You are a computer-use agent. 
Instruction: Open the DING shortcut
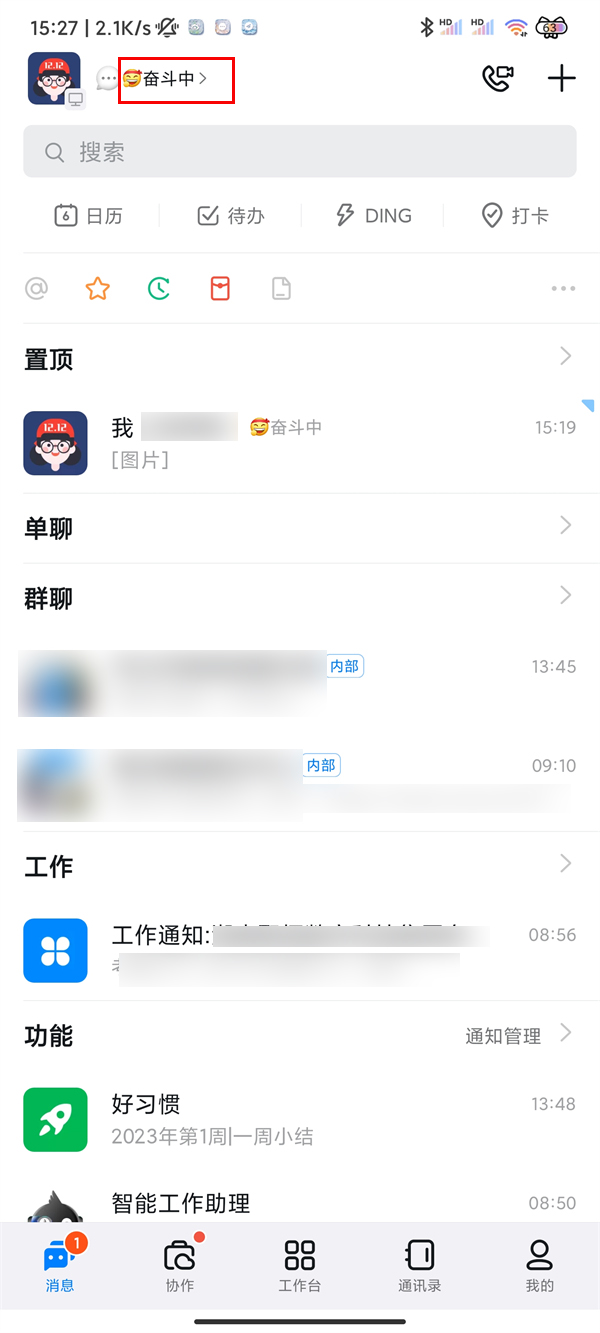[373, 215]
